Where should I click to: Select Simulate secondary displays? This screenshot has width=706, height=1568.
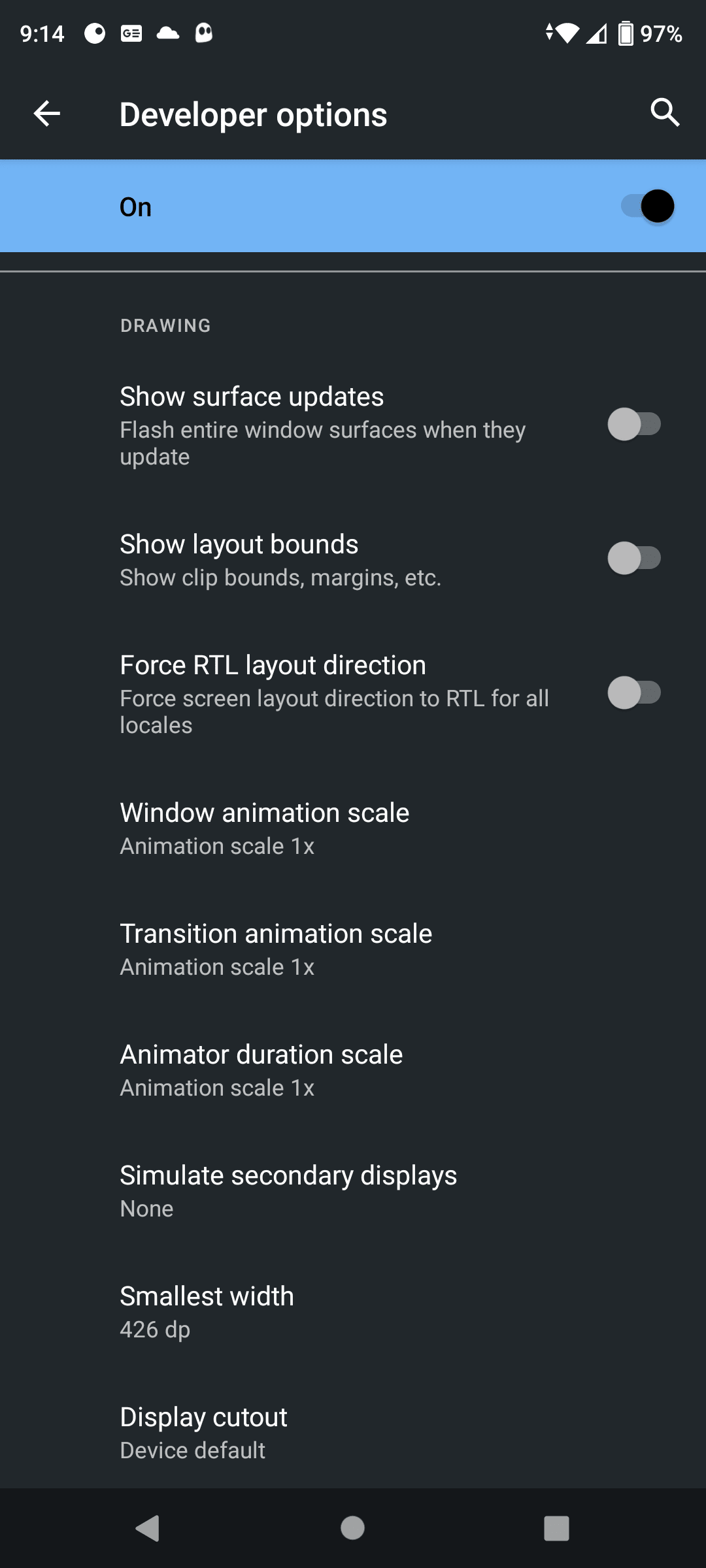click(288, 1189)
